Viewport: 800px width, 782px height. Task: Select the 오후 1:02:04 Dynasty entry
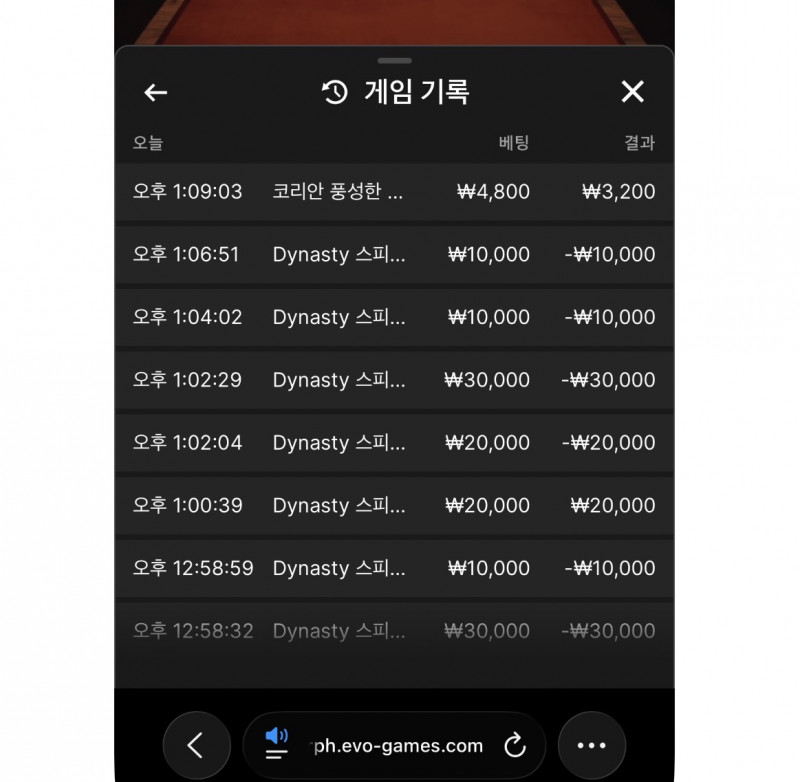tap(394, 443)
